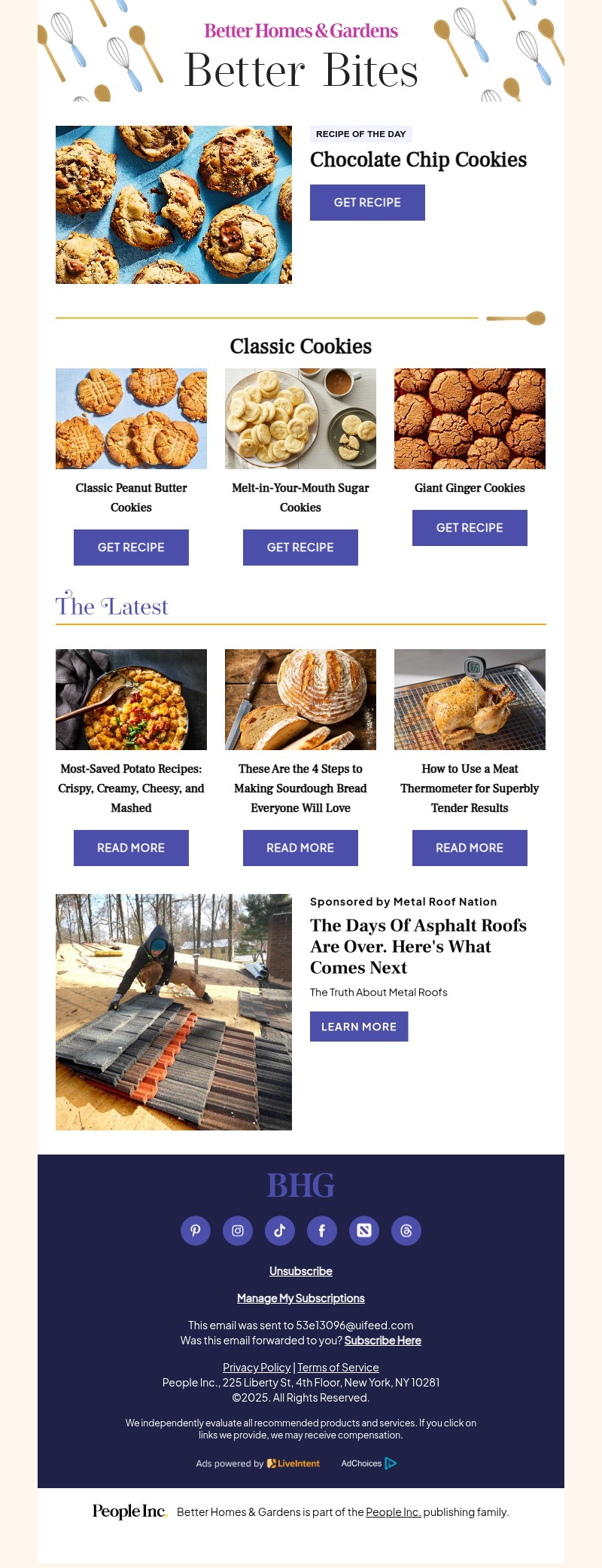Click Learn More on the metal roof ad

(x=359, y=1026)
